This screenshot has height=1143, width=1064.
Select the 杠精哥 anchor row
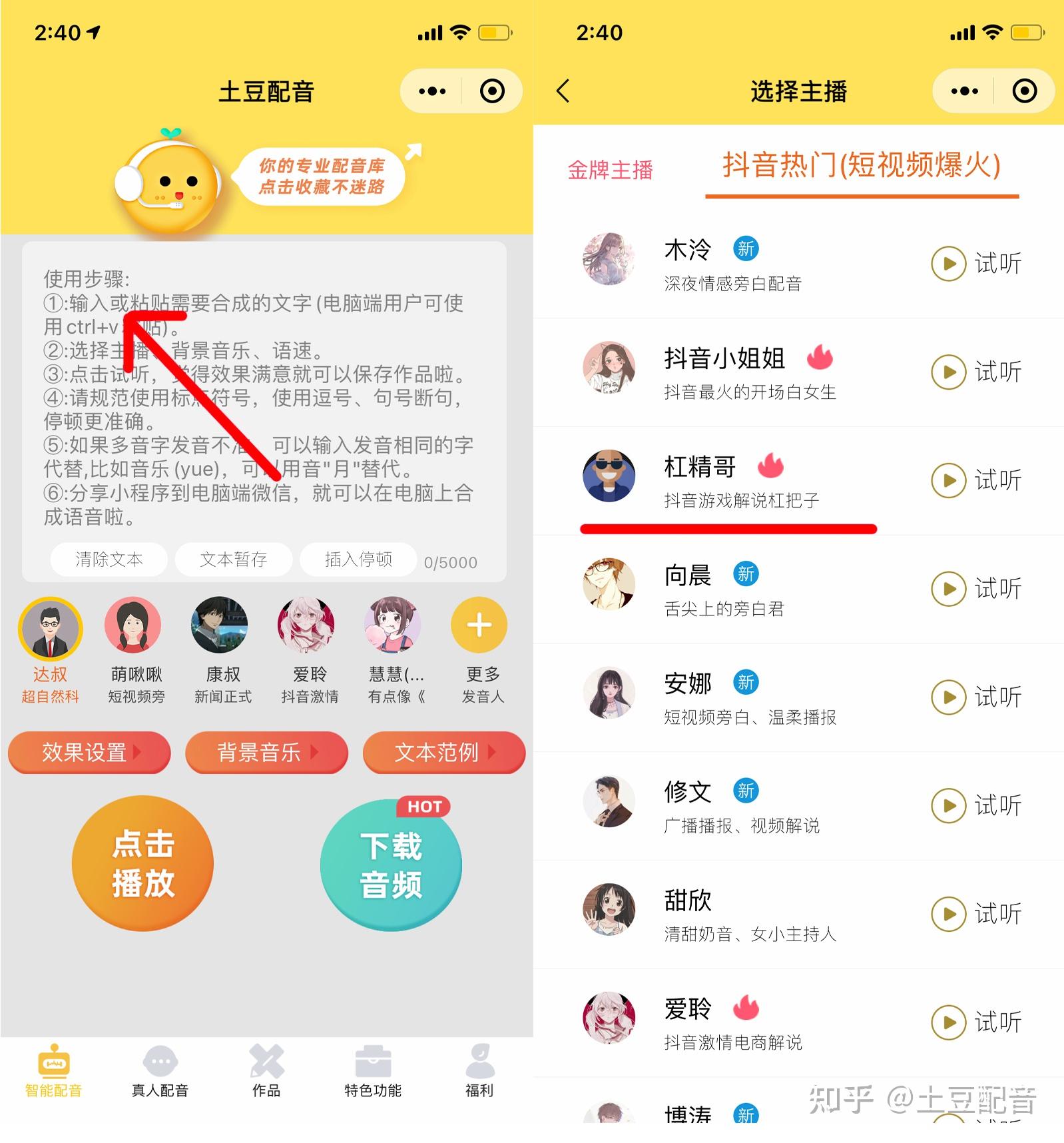(732, 480)
